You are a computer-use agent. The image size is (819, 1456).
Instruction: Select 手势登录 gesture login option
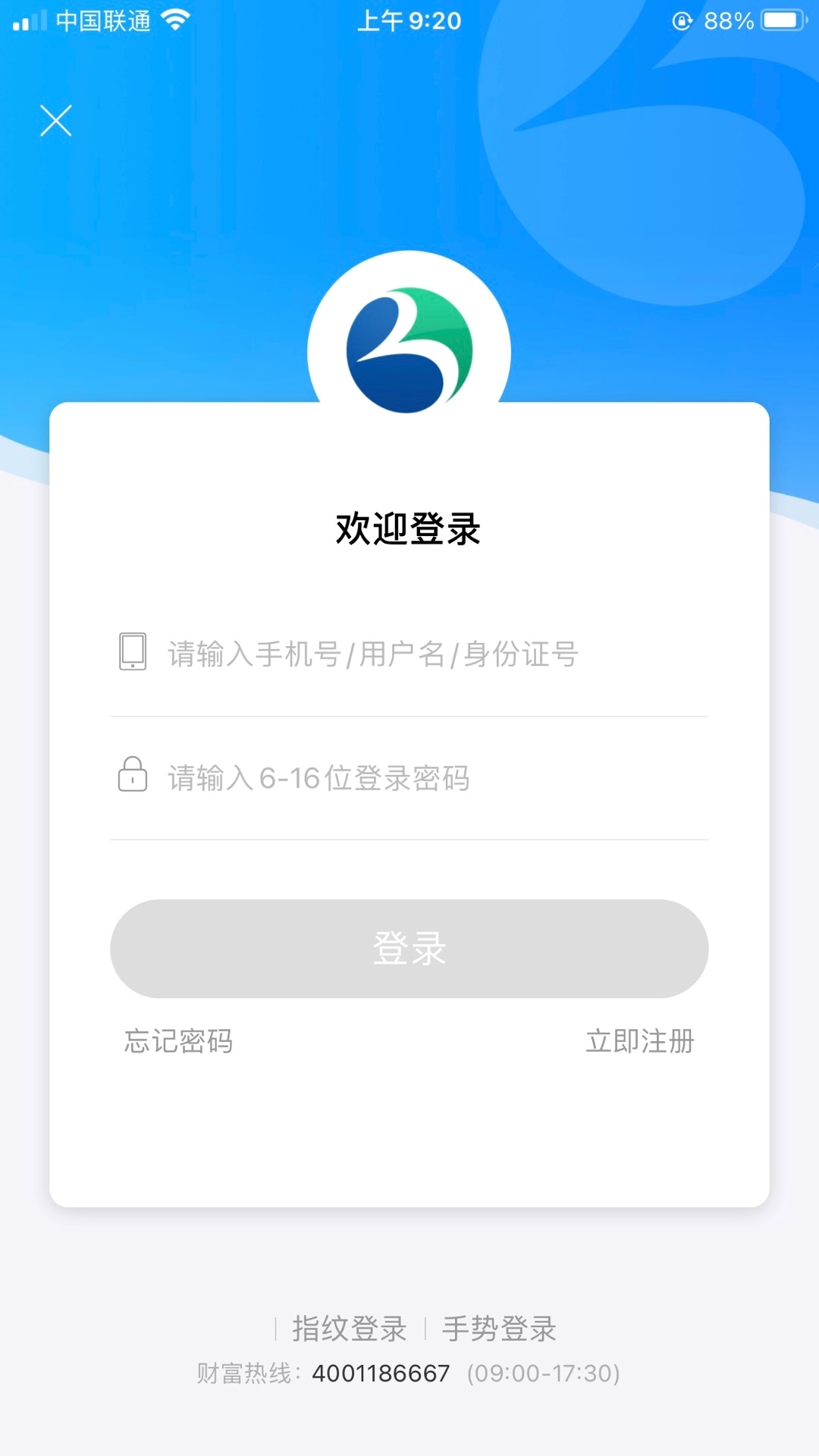500,1329
